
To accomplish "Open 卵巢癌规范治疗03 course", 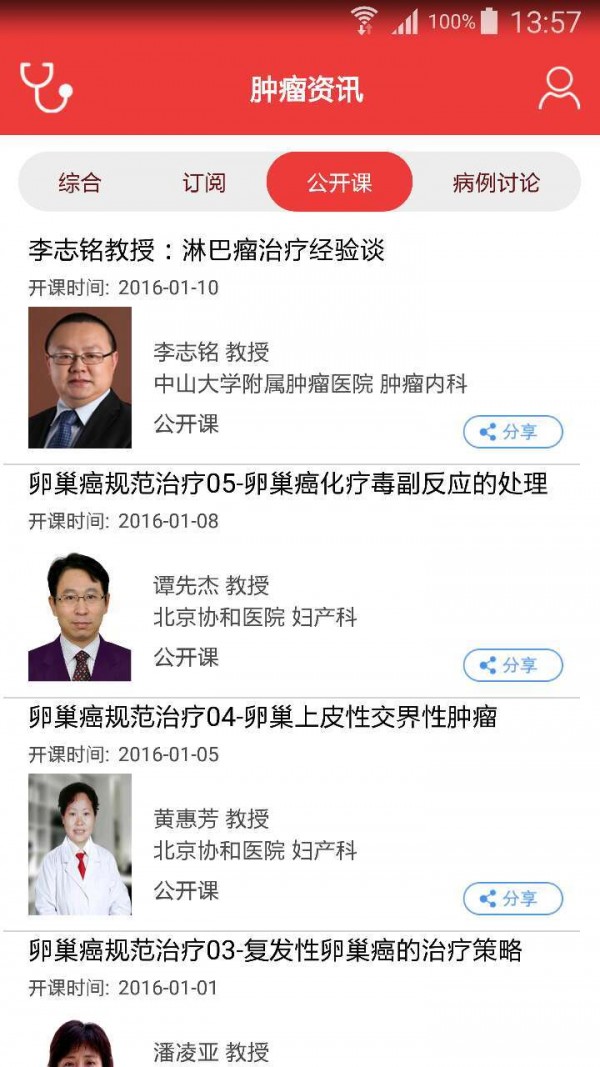I will (275, 951).
